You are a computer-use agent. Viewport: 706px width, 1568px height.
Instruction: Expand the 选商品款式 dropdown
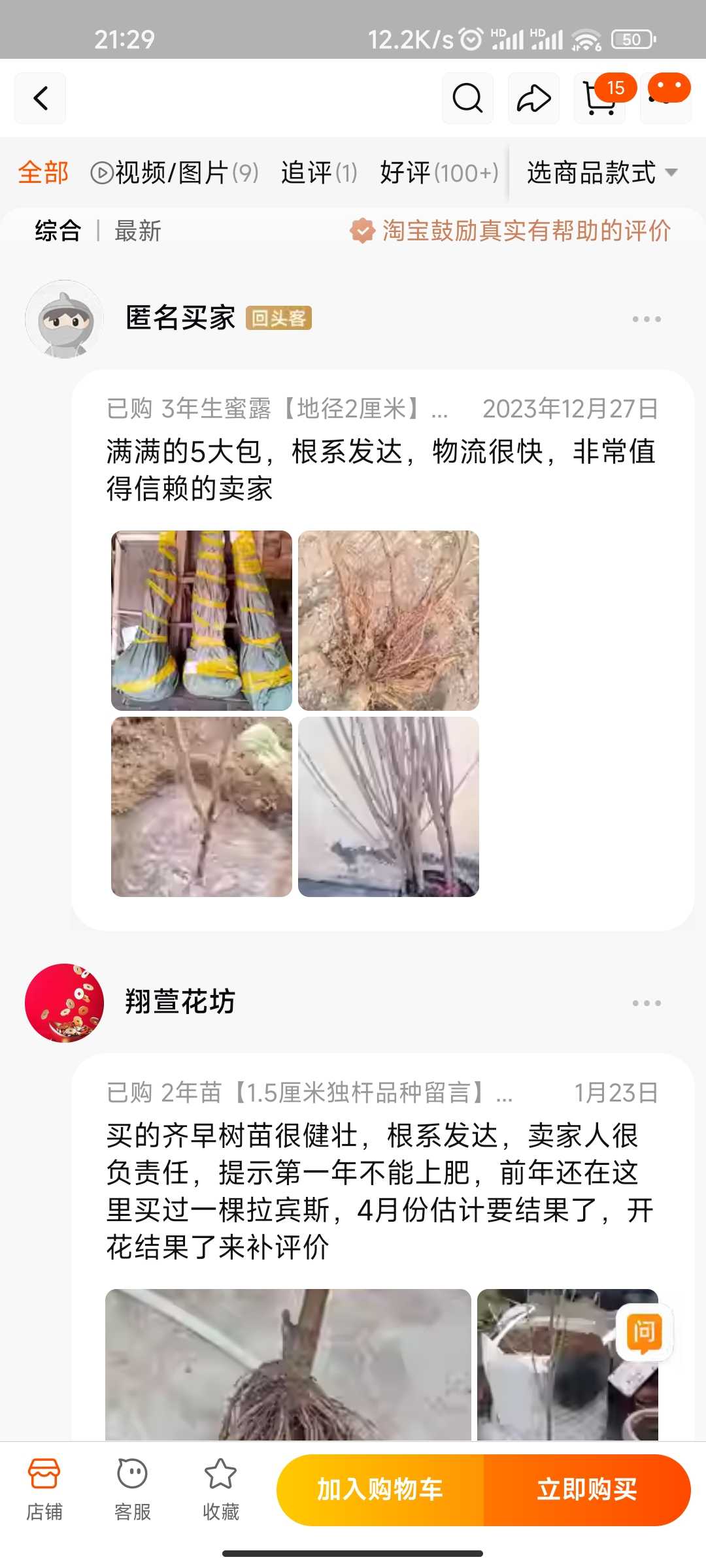[x=601, y=173]
